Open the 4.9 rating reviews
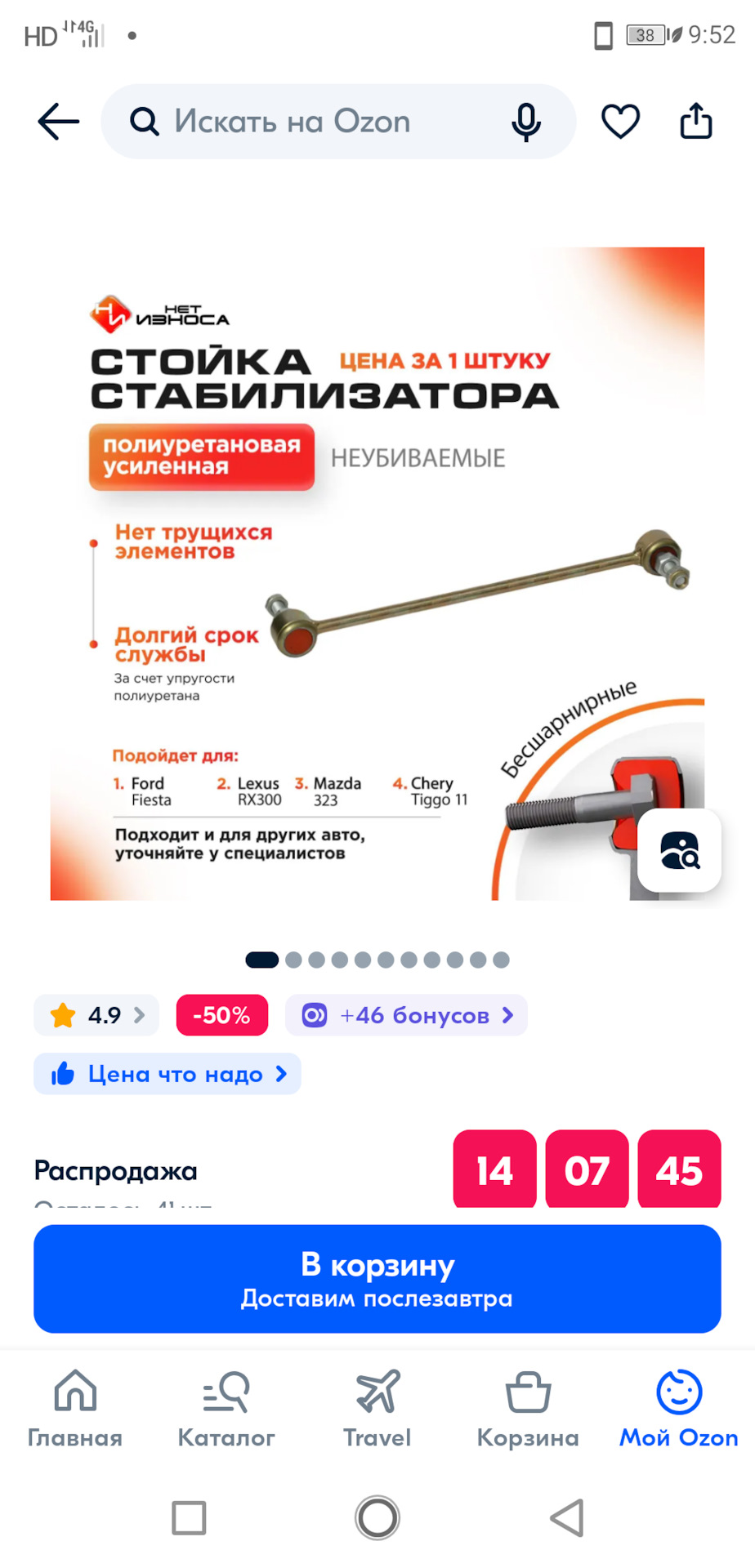755x1568 pixels. (x=96, y=1015)
